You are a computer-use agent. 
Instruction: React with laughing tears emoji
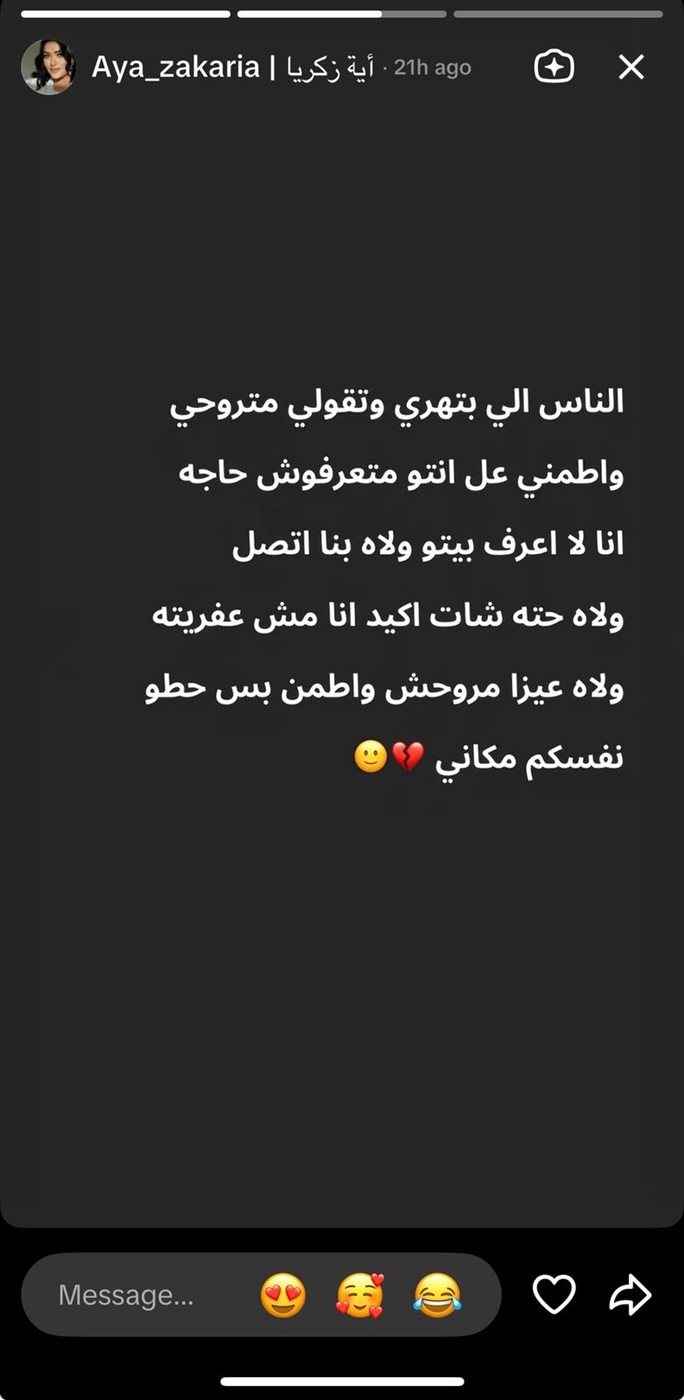coord(437,1295)
